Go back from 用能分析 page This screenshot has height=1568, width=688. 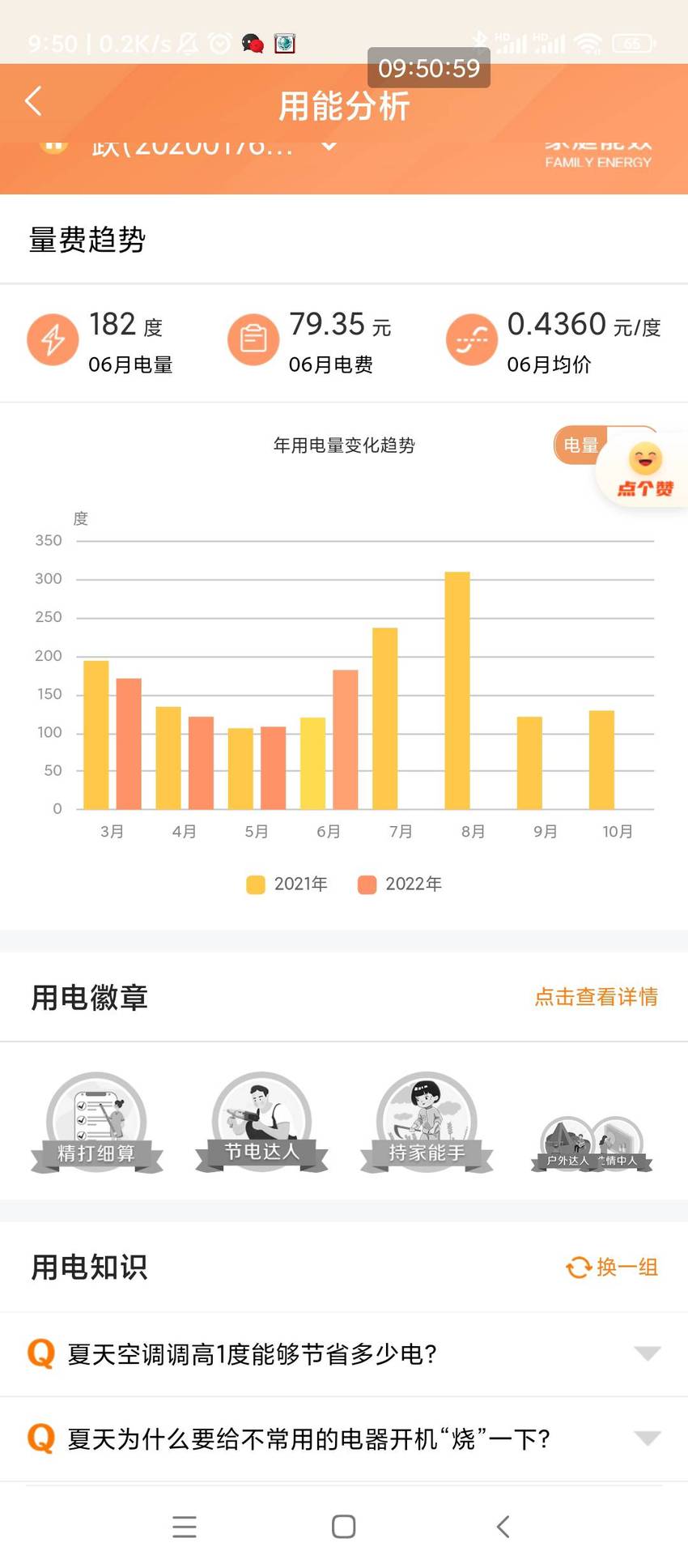(33, 102)
